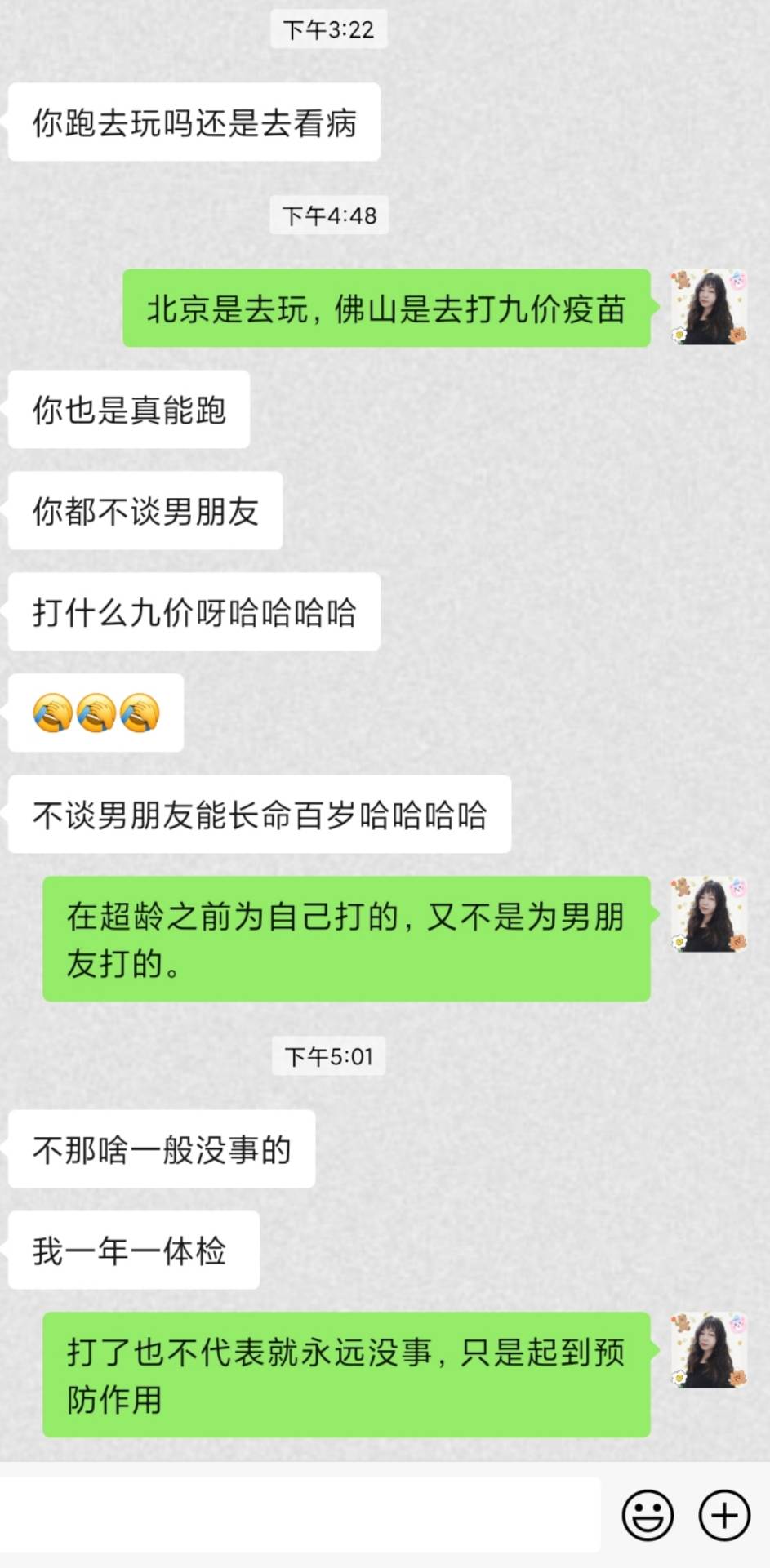The height and width of the screenshot is (1568, 770).
Task: Select '打什么九价呀哈哈哈哈' bubble
Action: 194,612
